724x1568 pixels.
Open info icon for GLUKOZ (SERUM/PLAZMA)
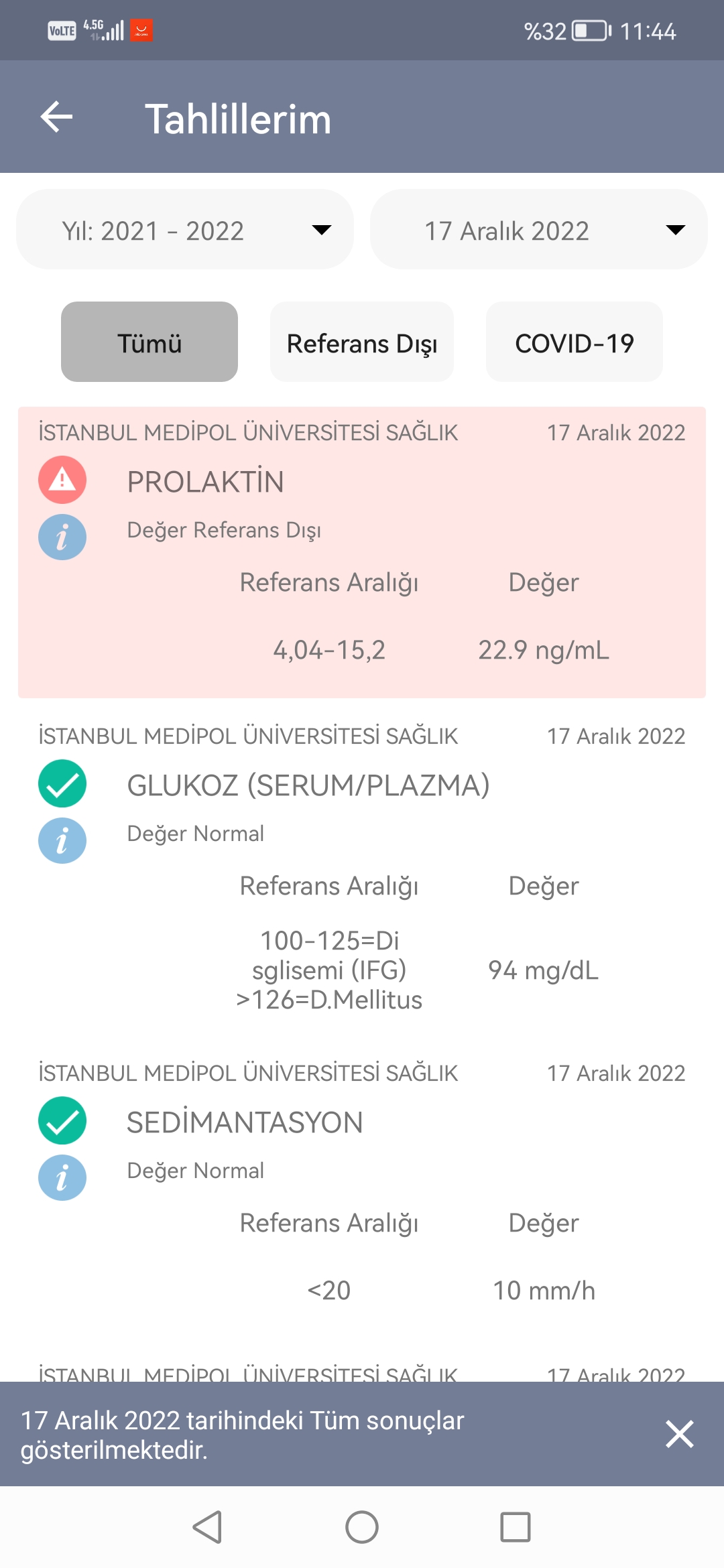pos(62,841)
